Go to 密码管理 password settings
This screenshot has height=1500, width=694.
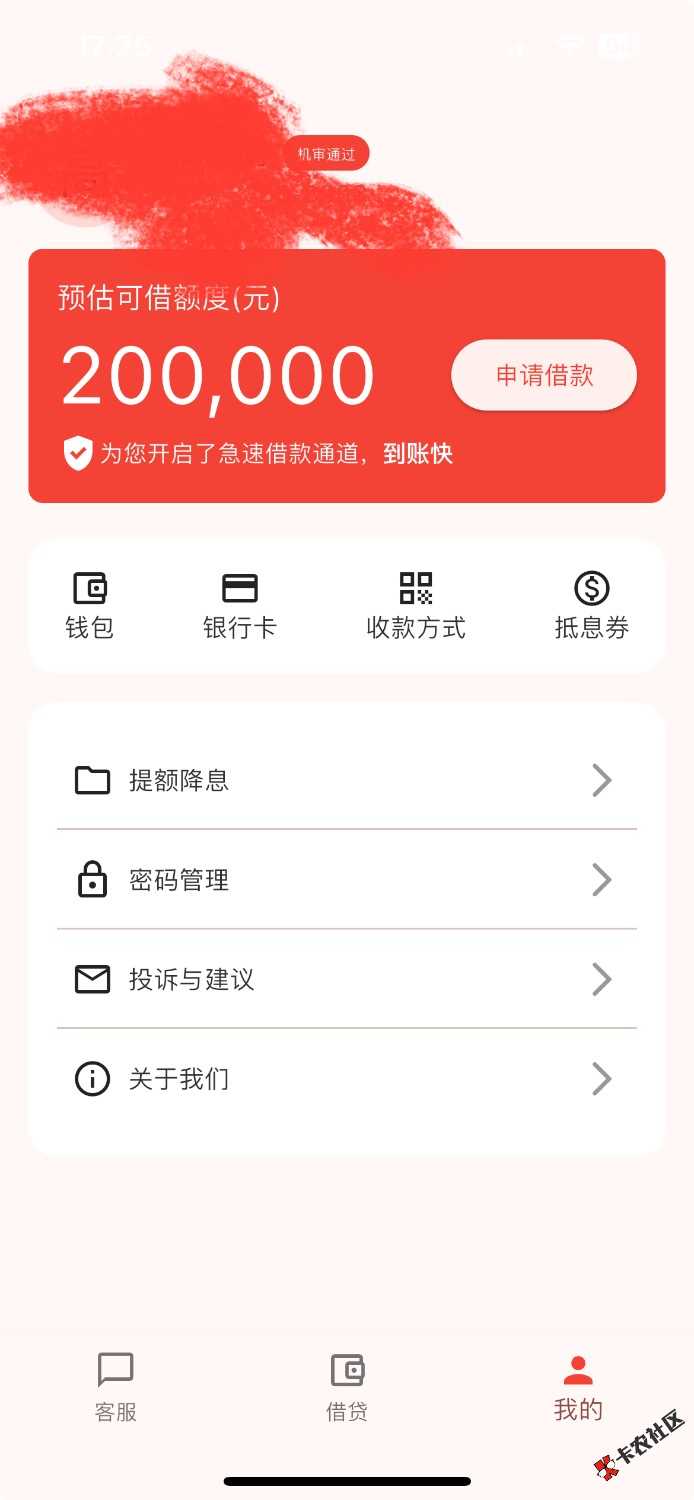pos(346,880)
